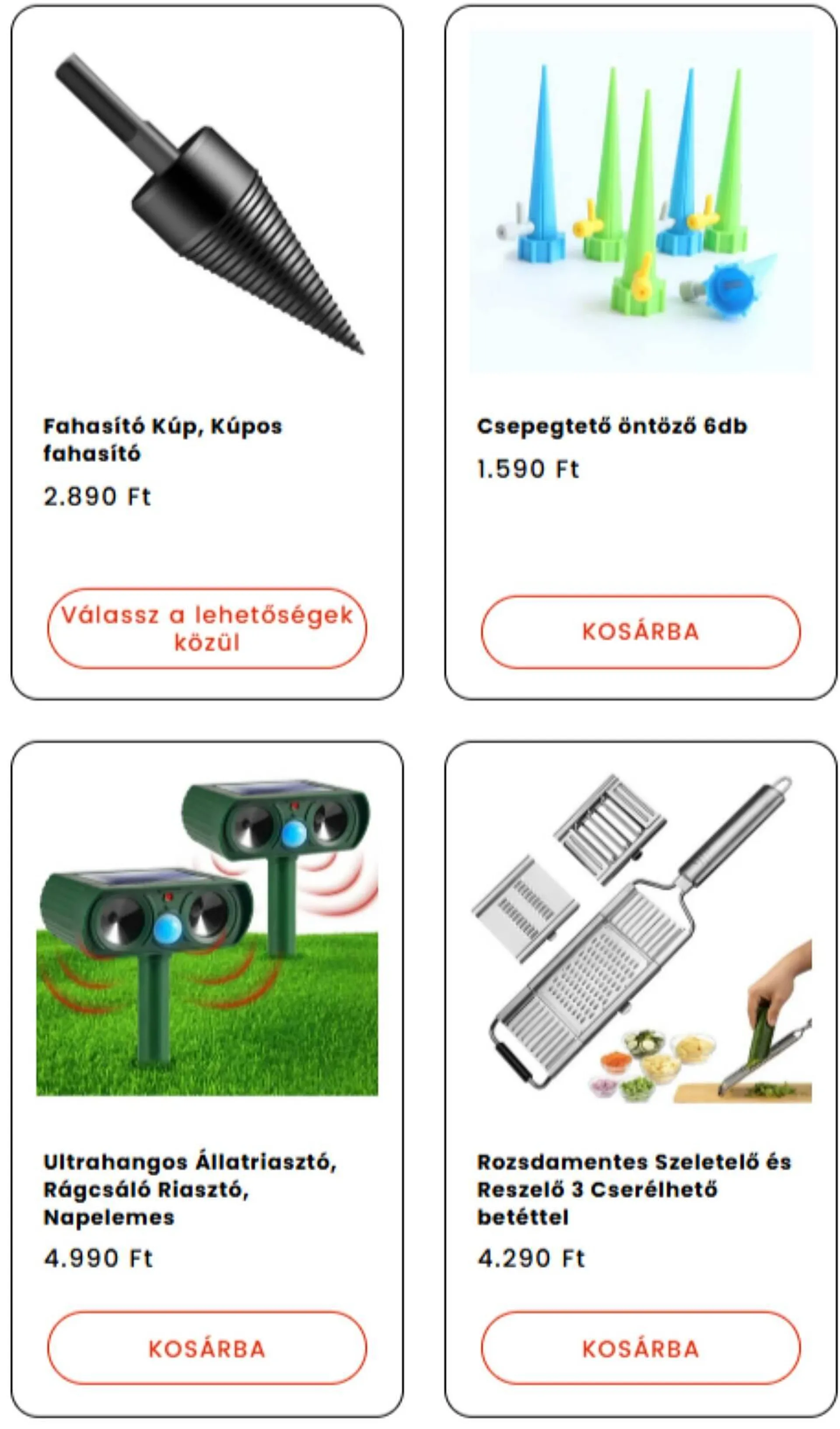Add Csepegtető öntöző 6db to cart
The image size is (840, 1429).
640,632
